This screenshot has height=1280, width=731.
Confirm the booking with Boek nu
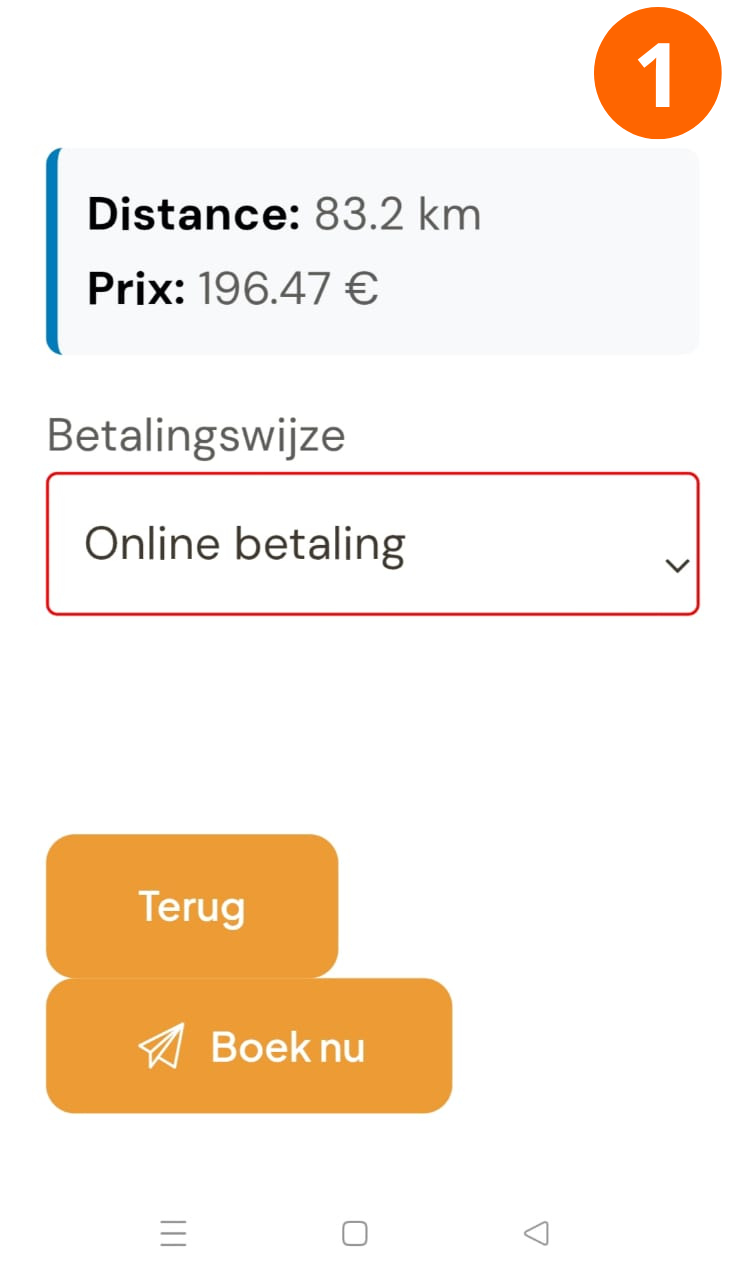tap(249, 1046)
